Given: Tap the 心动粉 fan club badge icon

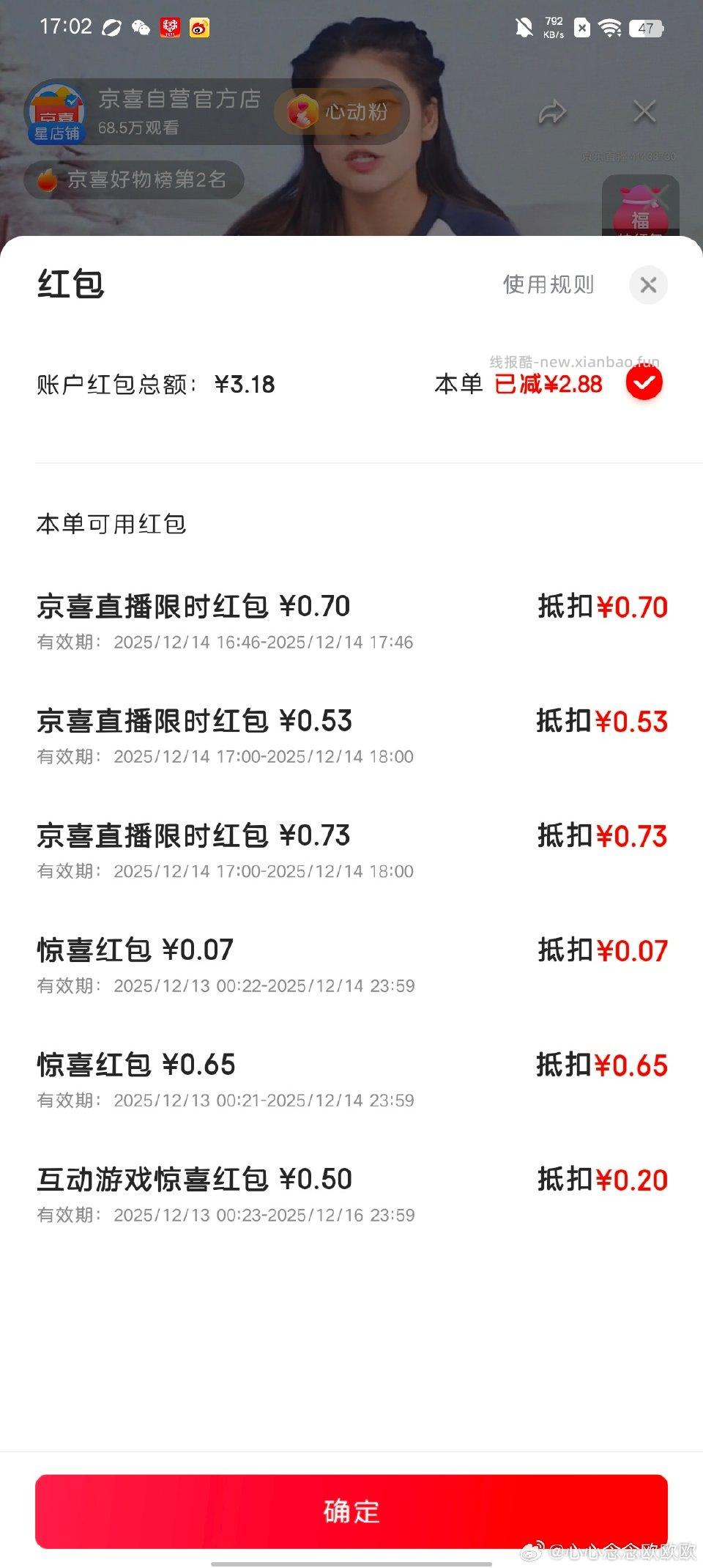Looking at the screenshot, I should pos(303,111).
